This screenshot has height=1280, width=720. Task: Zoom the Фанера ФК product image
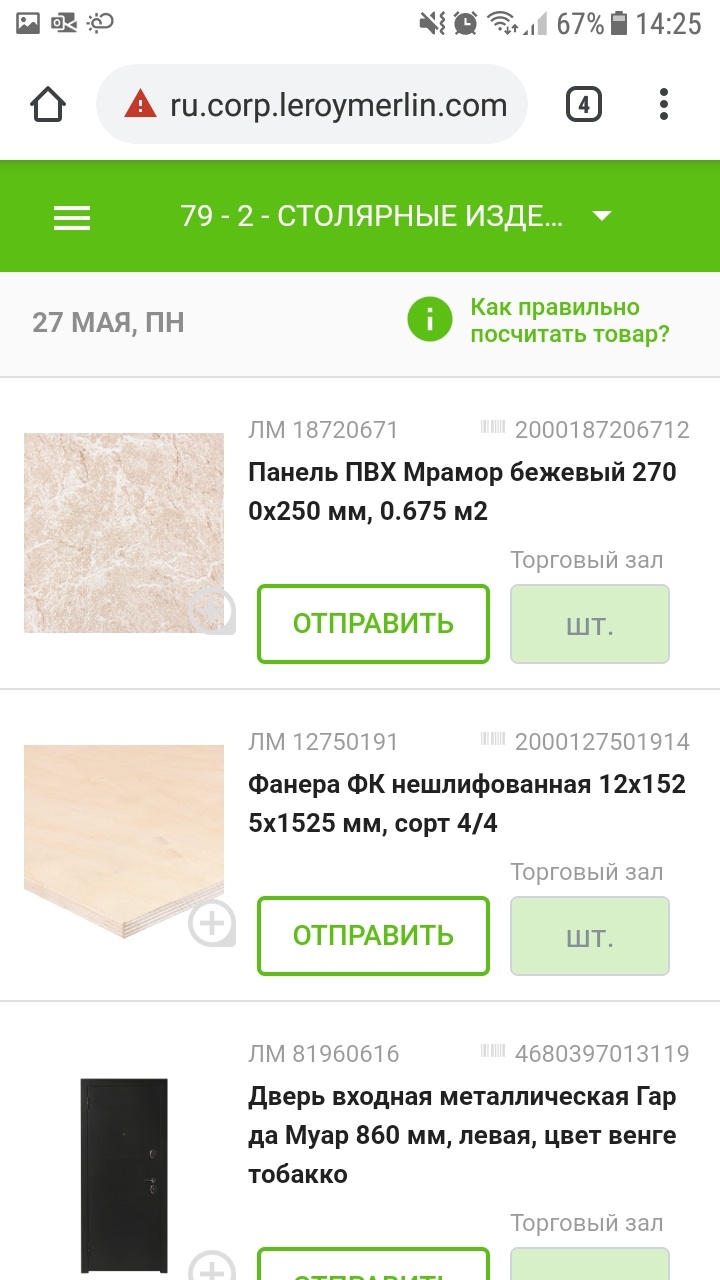click(x=211, y=923)
